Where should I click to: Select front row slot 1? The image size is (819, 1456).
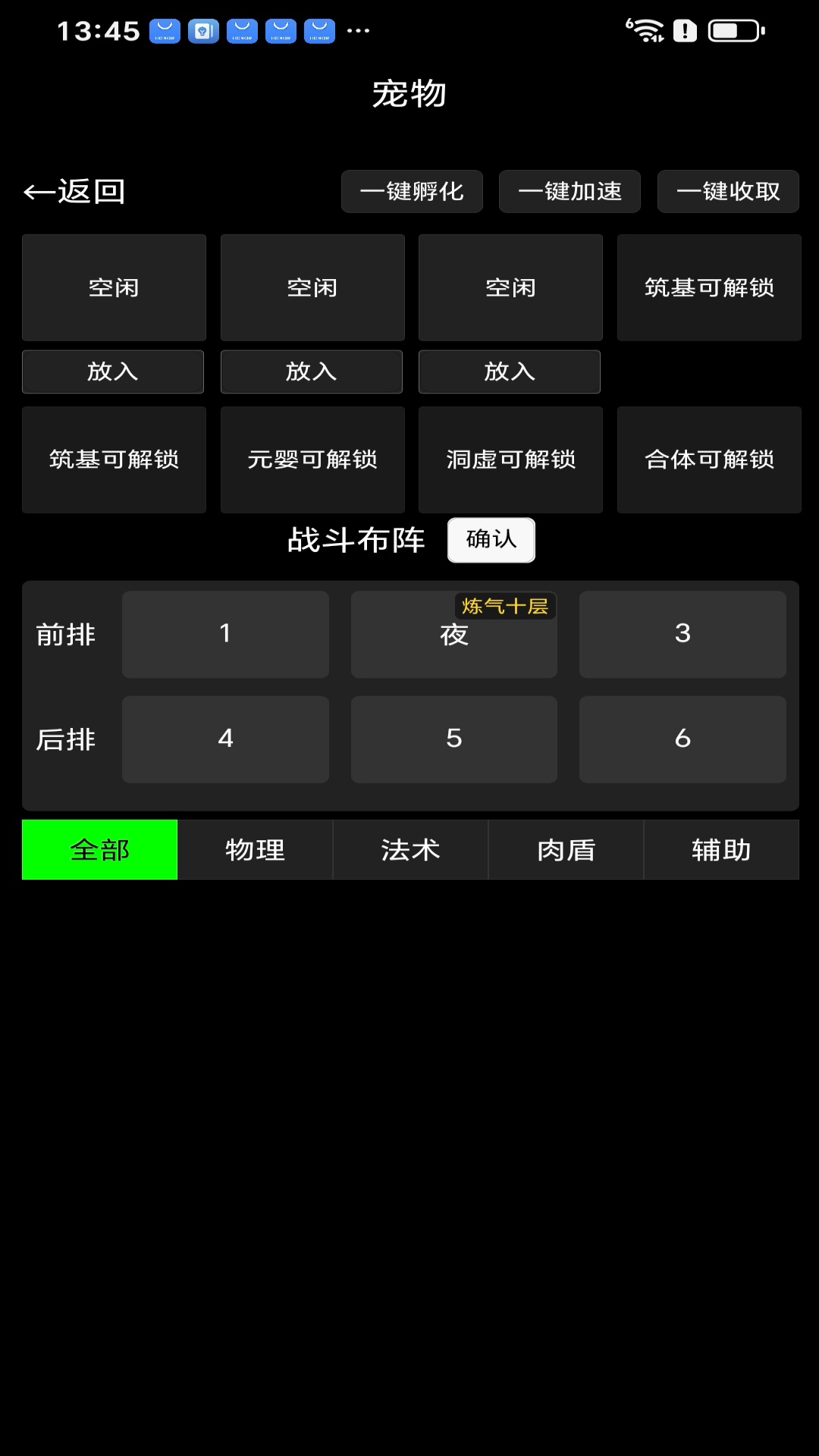click(x=225, y=634)
